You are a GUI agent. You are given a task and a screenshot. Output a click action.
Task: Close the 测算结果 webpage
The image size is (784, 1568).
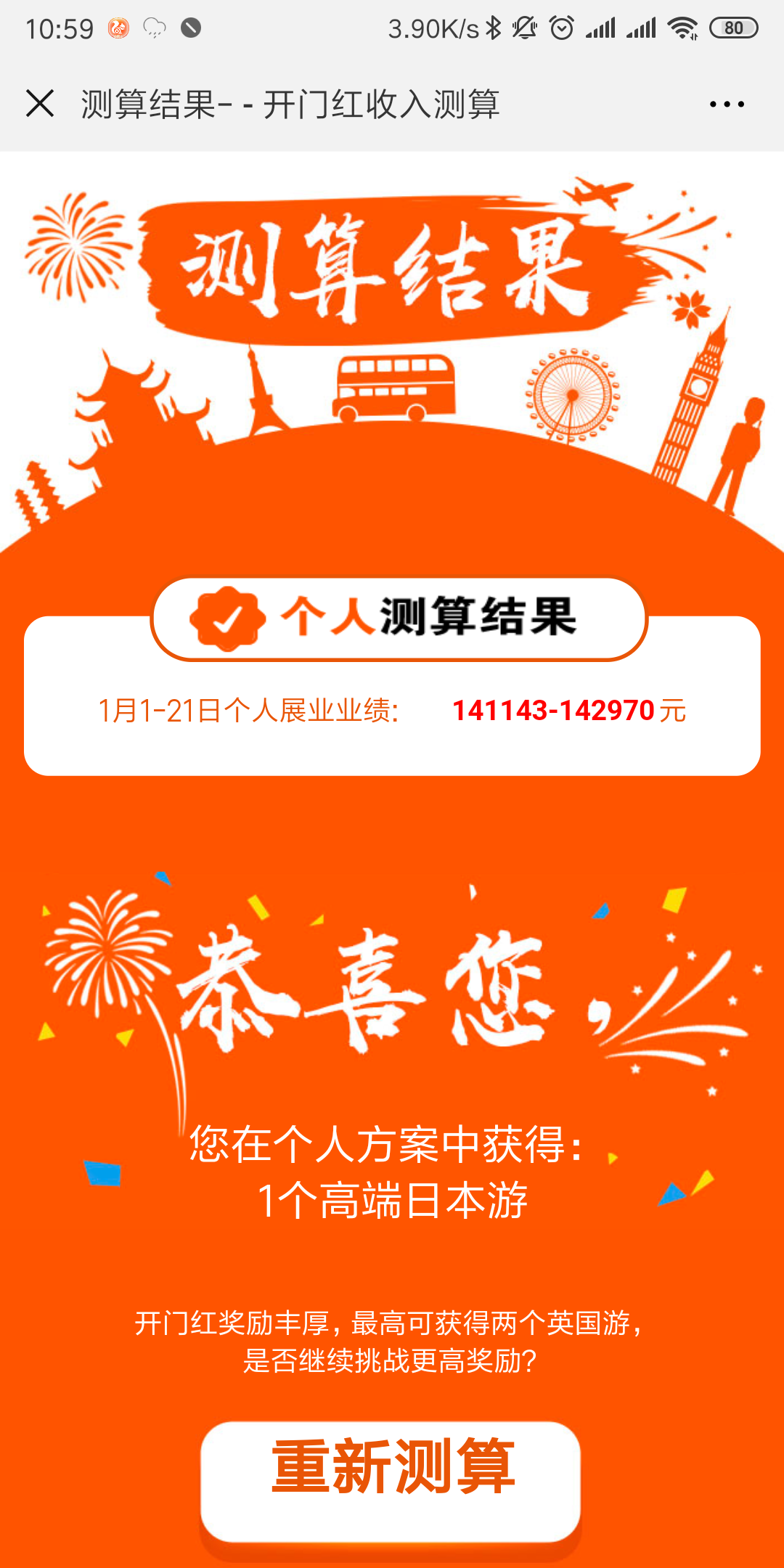click(x=40, y=104)
